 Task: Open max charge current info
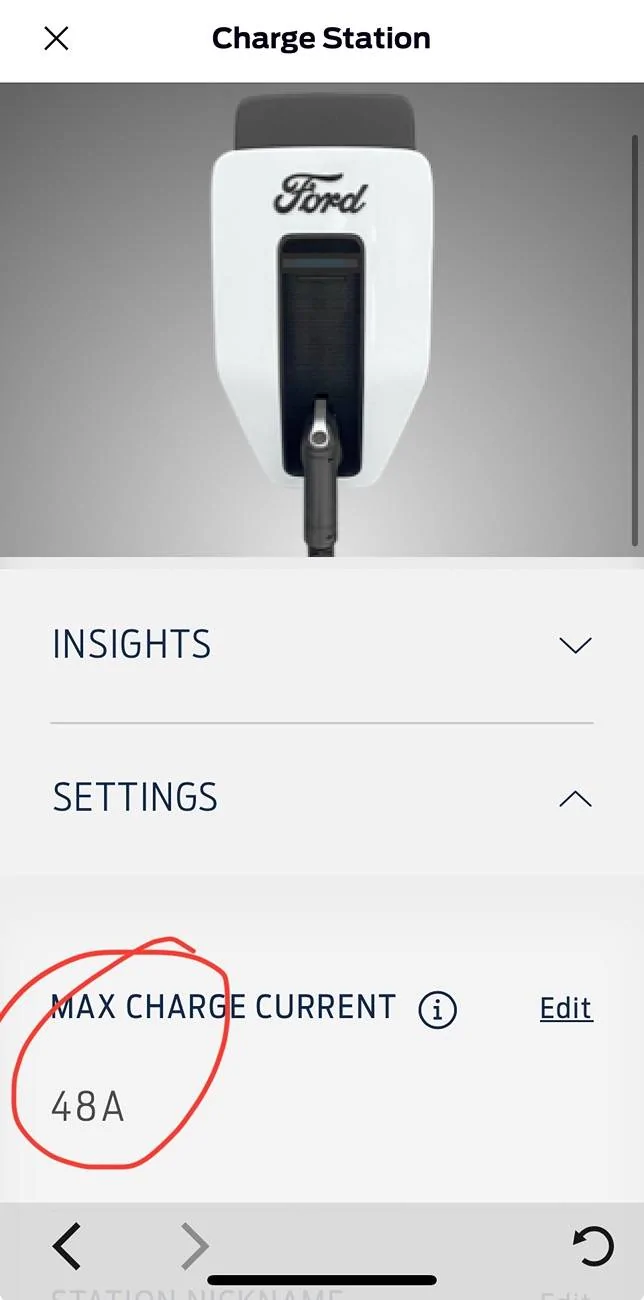pos(437,1009)
